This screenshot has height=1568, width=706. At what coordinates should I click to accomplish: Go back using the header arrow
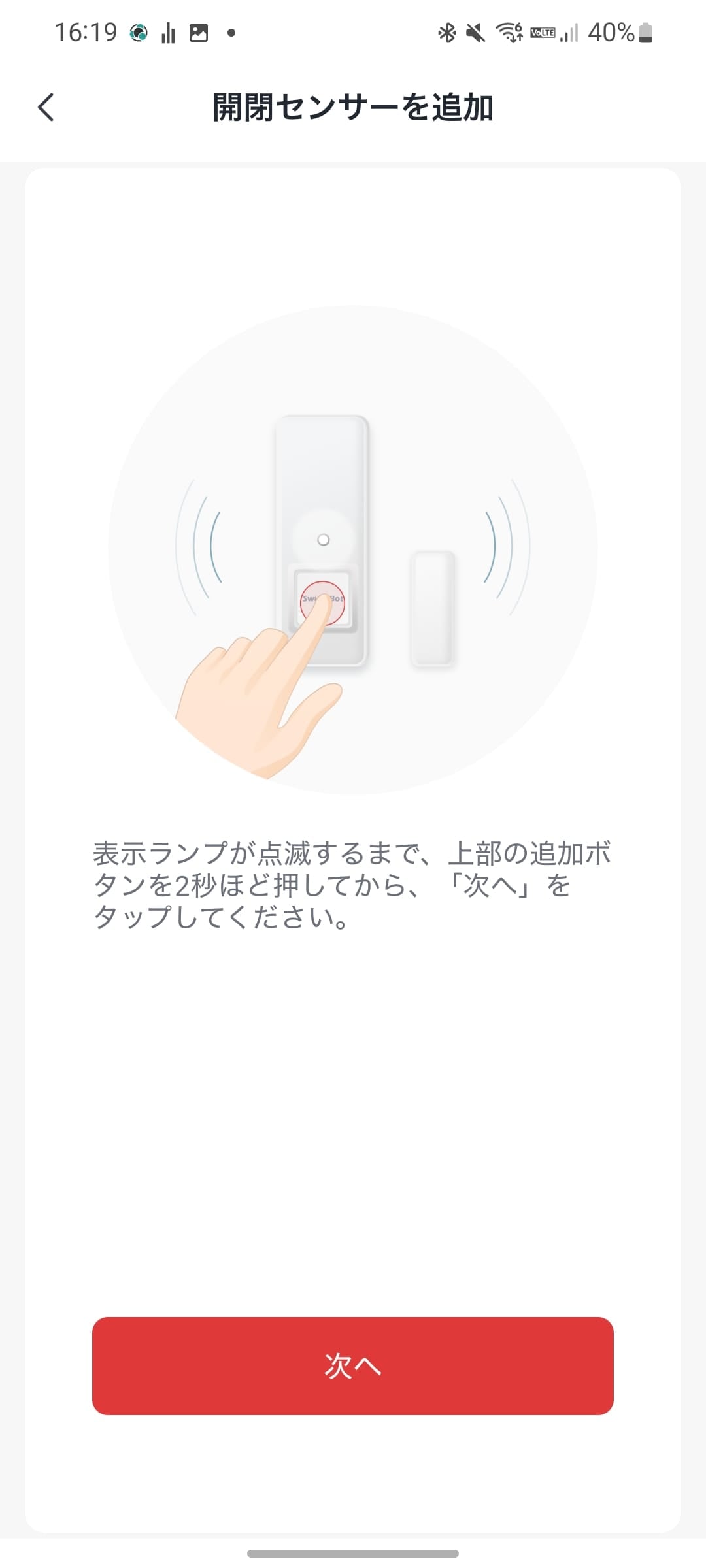pos(46,107)
